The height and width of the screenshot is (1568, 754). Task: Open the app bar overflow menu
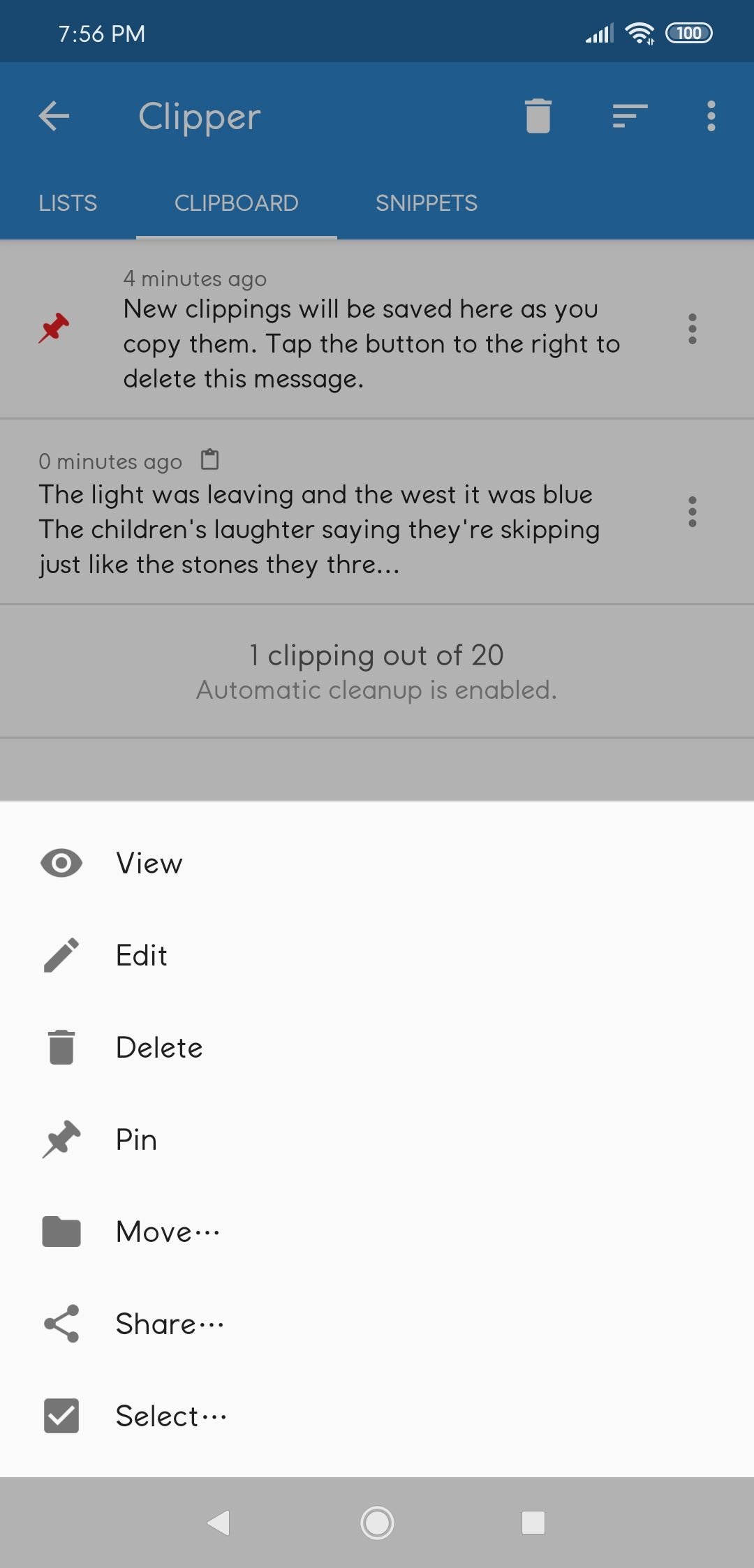coord(711,116)
